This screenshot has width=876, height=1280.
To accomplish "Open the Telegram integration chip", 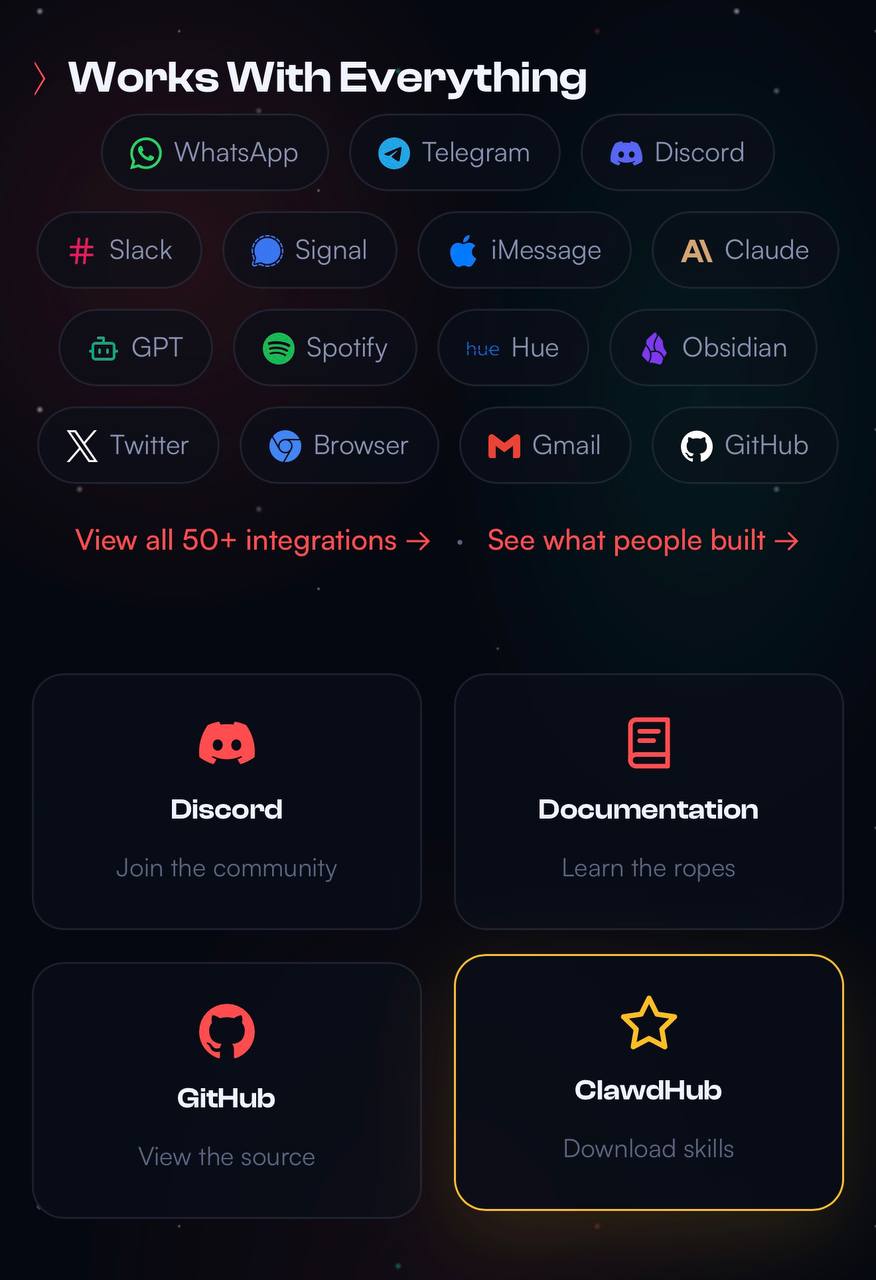I will [454, 153].
